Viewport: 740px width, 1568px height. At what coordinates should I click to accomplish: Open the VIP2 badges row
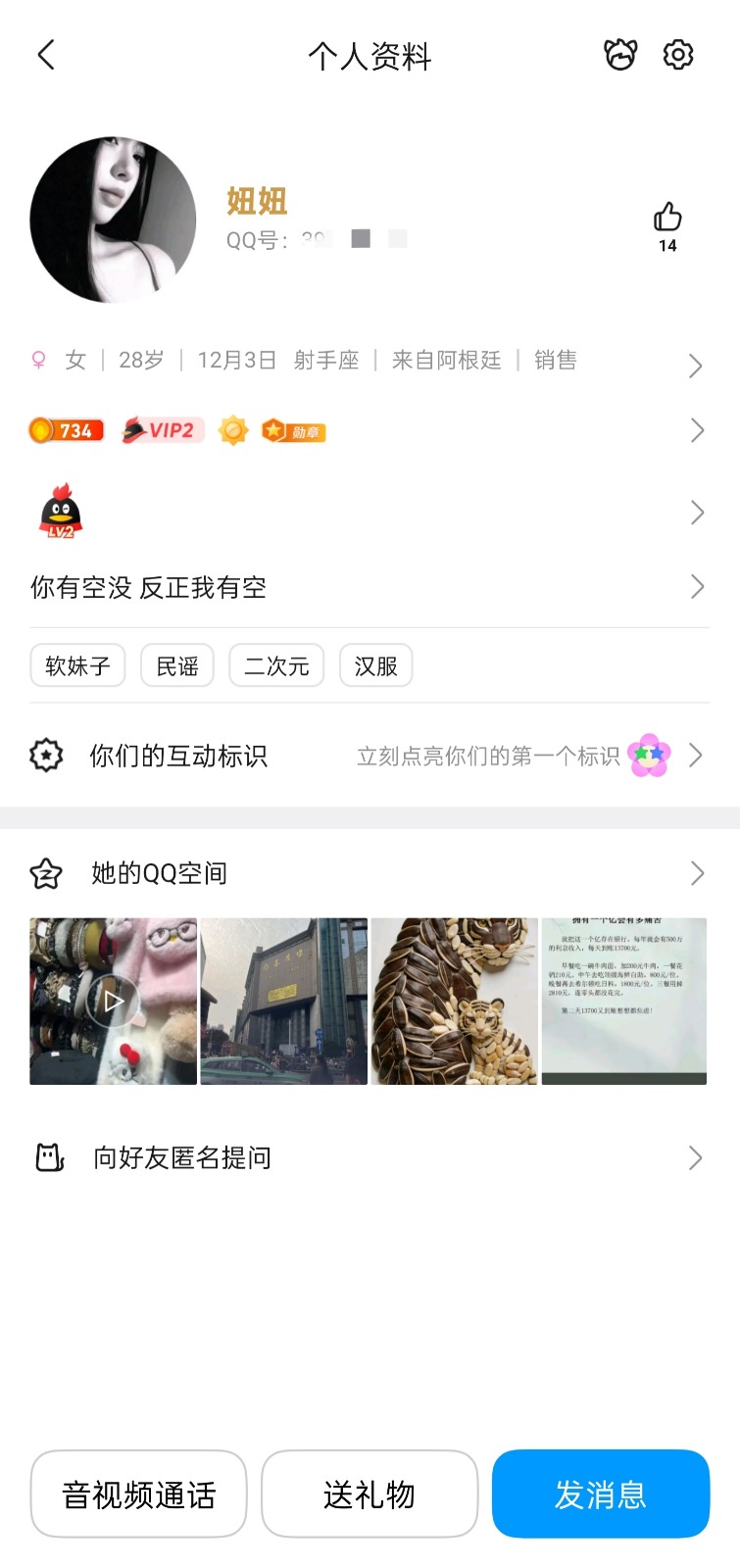369,430
